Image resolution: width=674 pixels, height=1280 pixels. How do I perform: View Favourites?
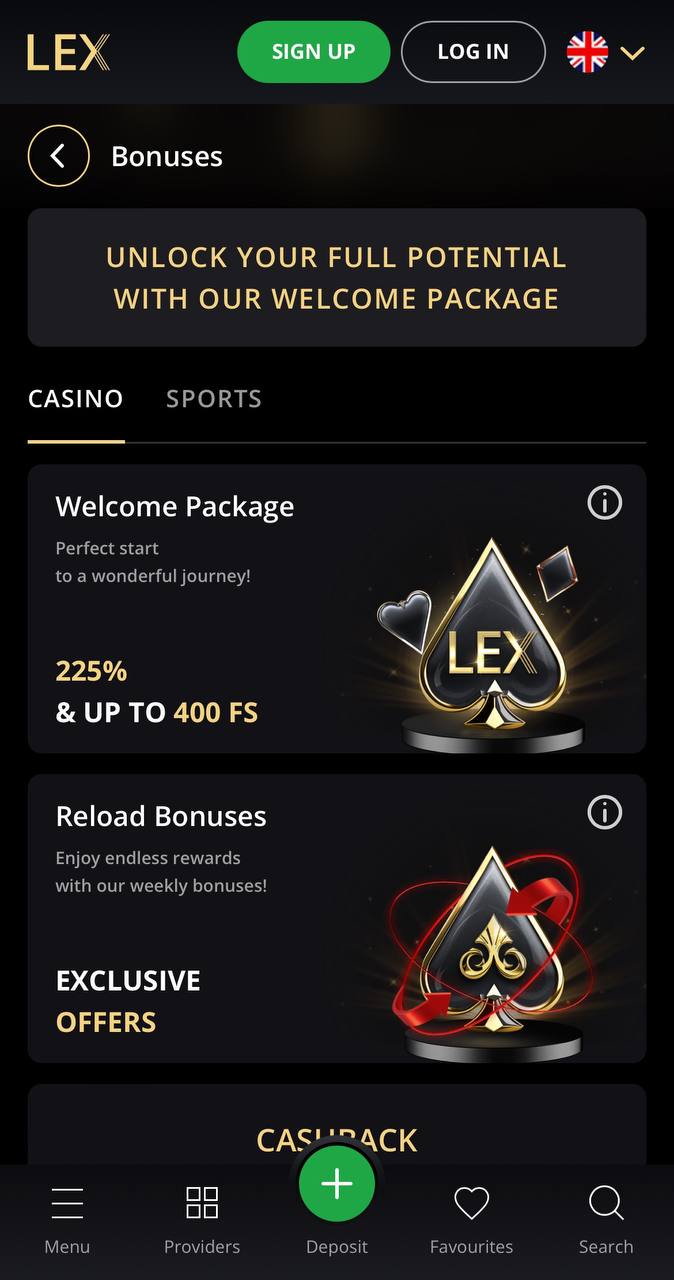click(471, 1220)
